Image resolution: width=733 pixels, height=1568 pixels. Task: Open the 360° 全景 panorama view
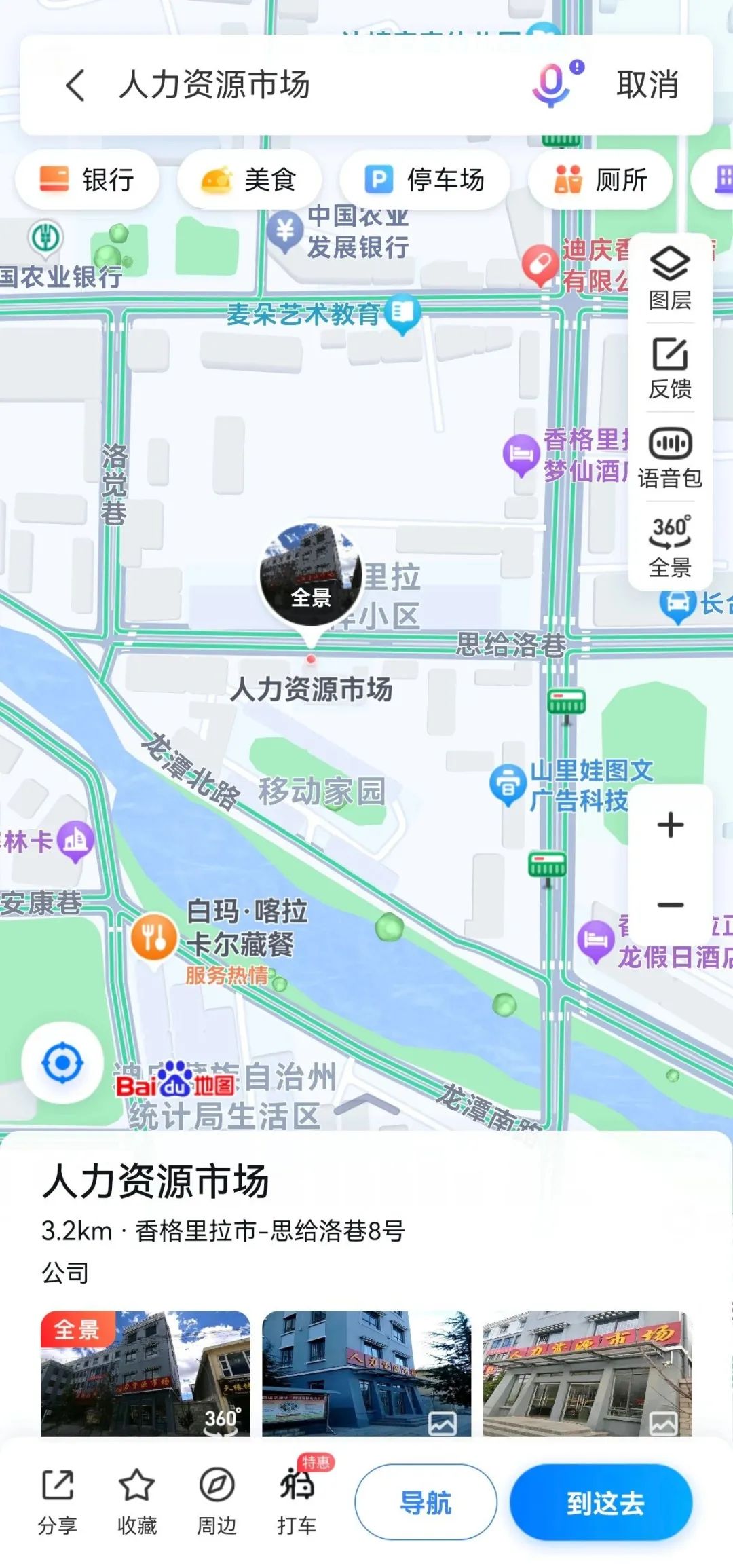[670, 546]
